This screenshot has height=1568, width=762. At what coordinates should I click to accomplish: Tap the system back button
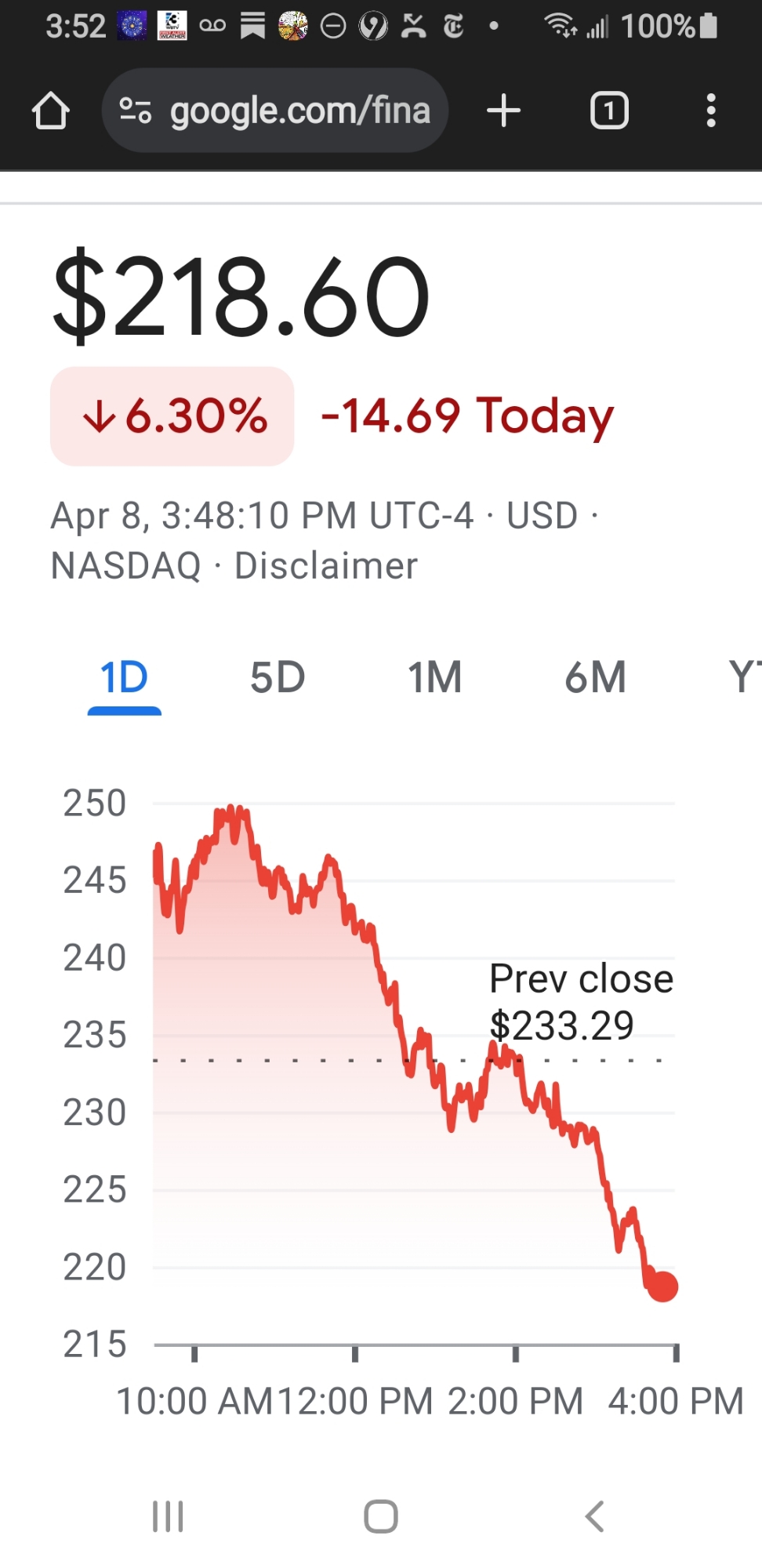point(594,1516)
